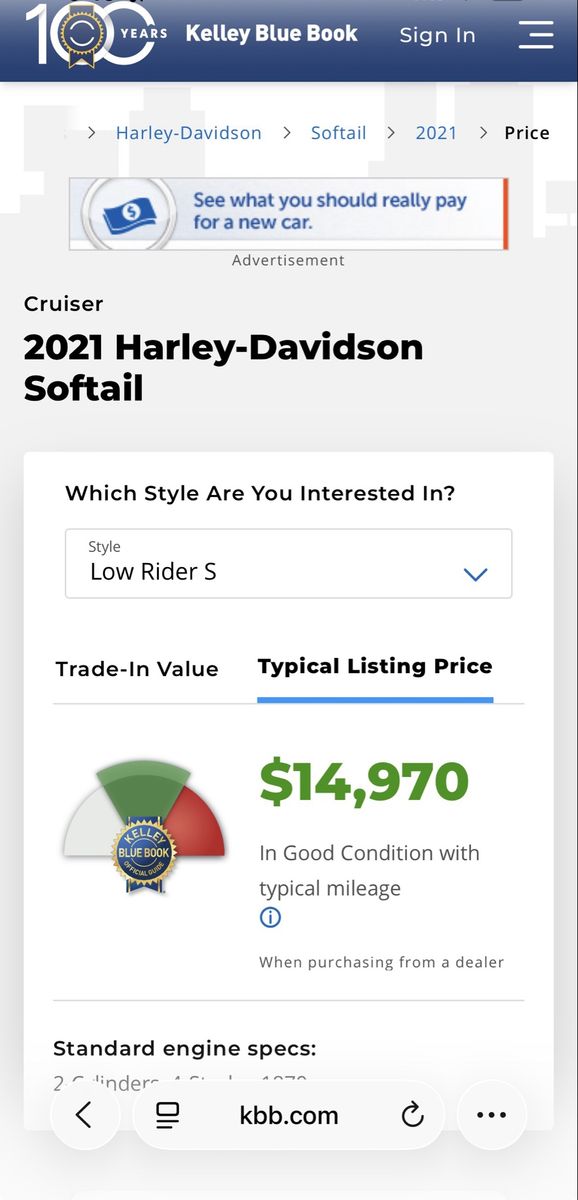Go to Kelley Blue Book home logo
Image resolution: width=578 pixels, height=1200 pixels.
[191, 34]
